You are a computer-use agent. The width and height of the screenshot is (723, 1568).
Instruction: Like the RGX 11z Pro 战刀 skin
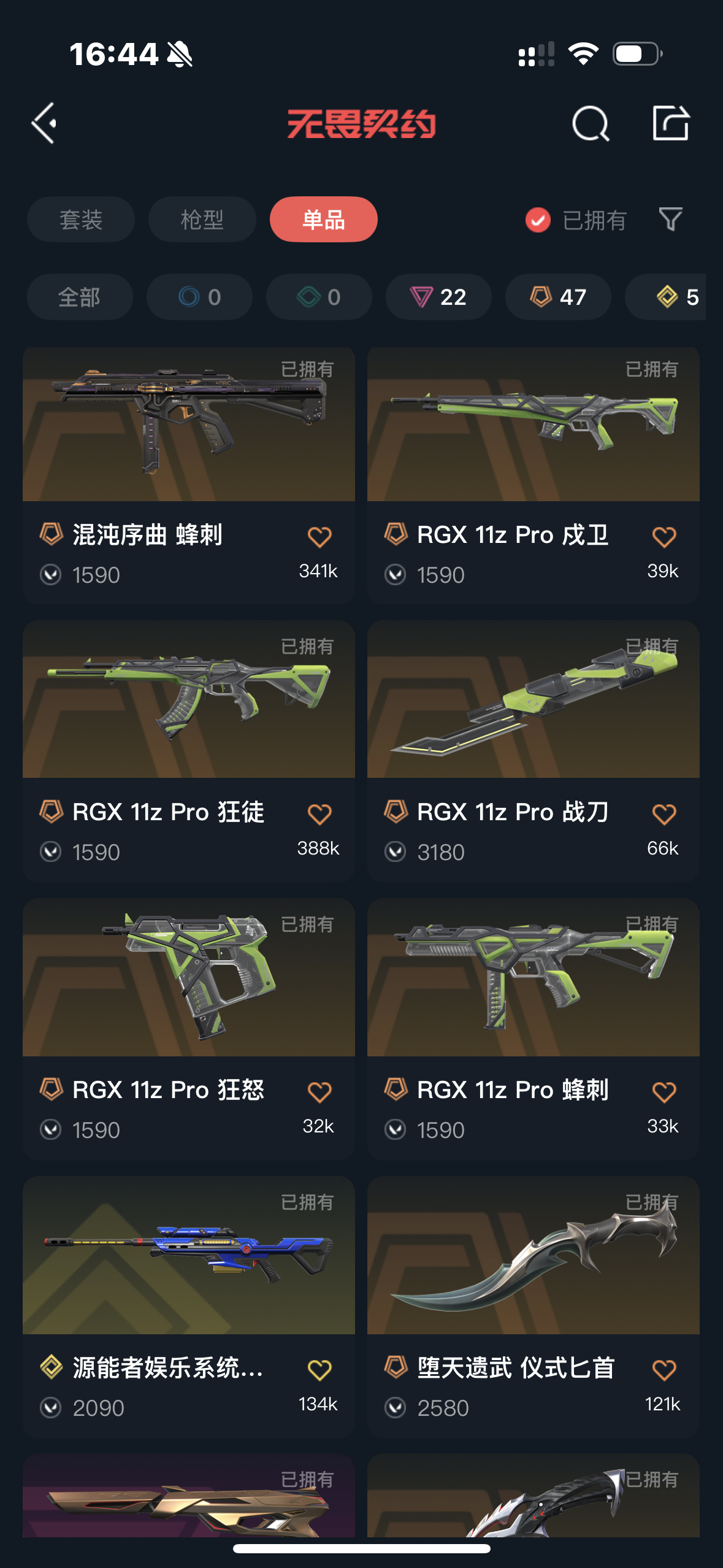[664, 814]
